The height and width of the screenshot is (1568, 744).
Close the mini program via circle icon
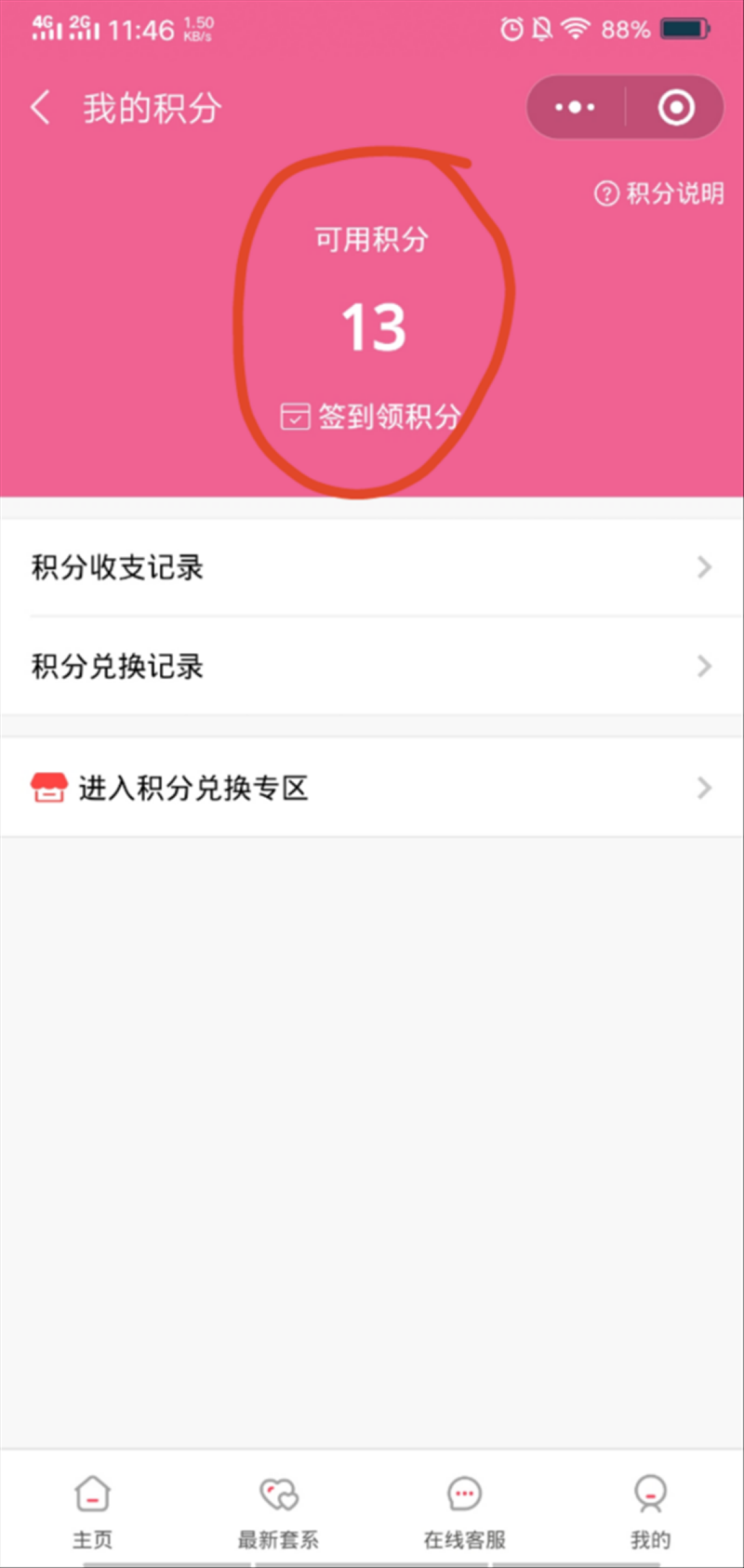click(676, 108)
